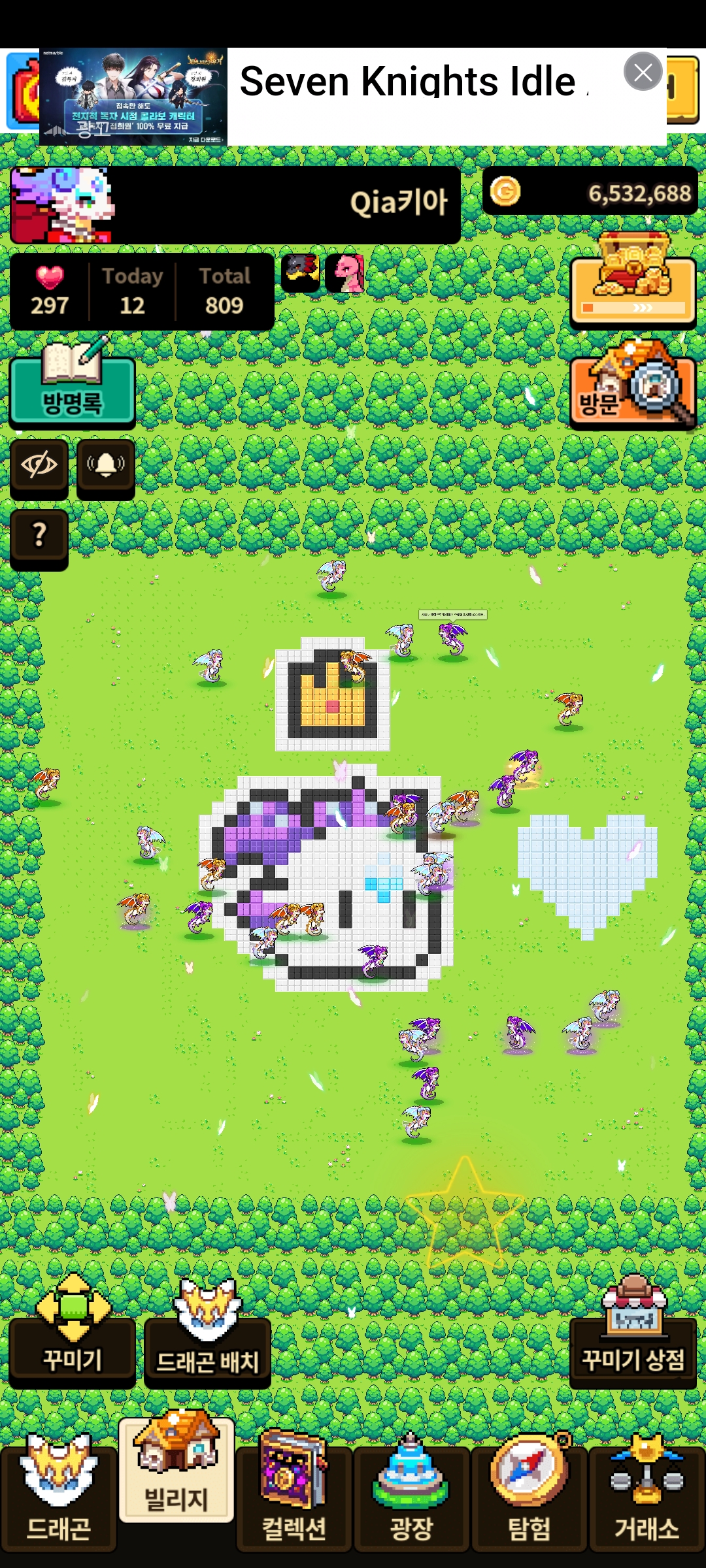Open the notification bell
The image size is (706, 1568).
pyautogui.click(x=106, y=466)
